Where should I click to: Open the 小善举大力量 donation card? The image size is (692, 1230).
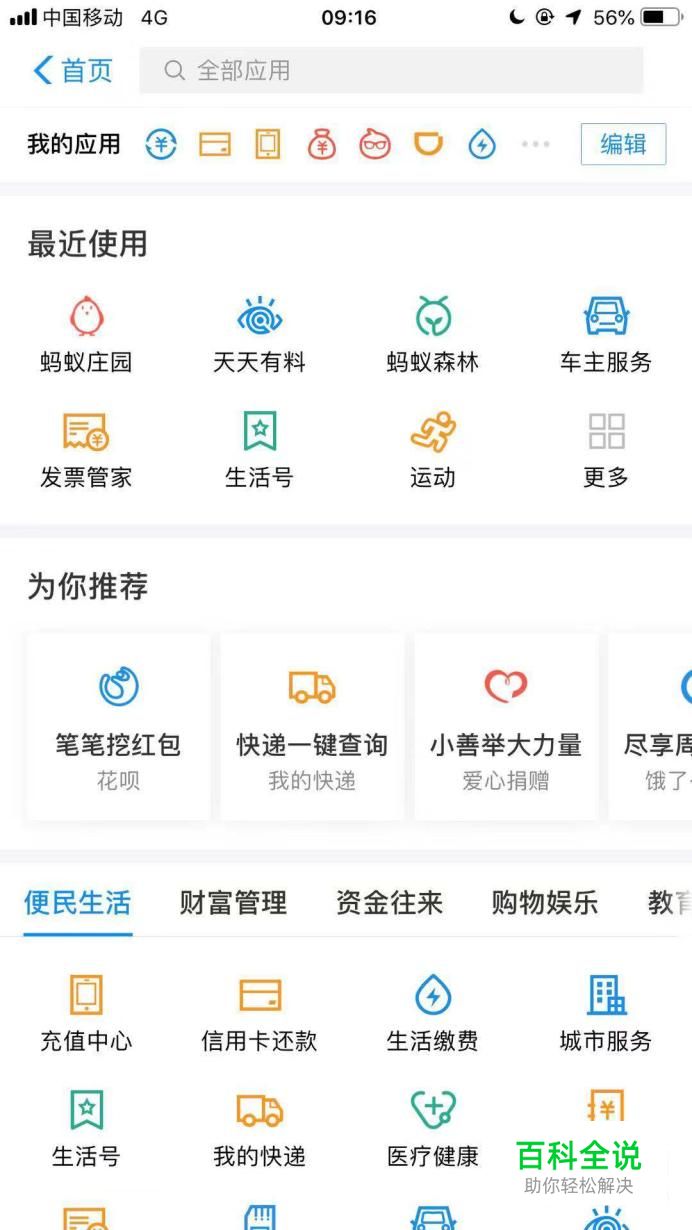point(506,727)
